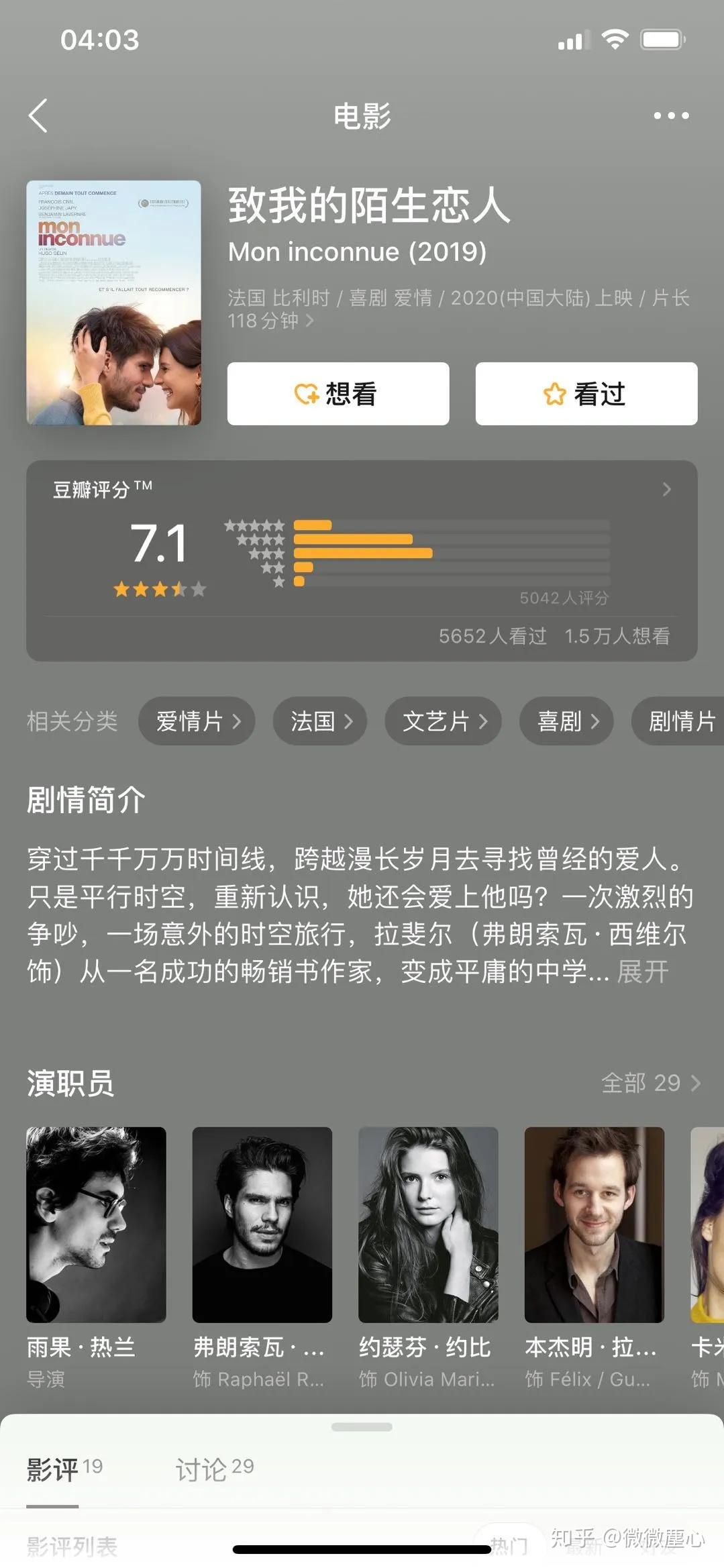View all 29 cast and crew

pos(650,1083)
